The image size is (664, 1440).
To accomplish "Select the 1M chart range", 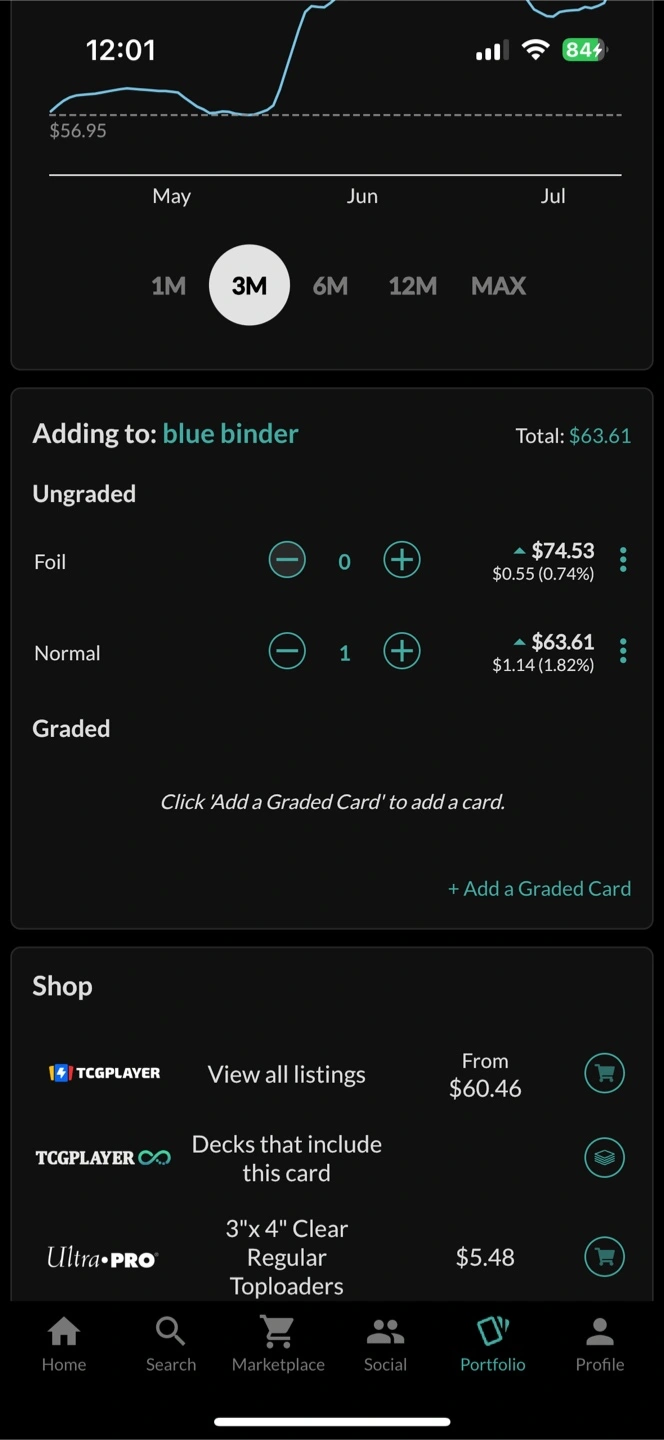I will (x=168, y=286).
